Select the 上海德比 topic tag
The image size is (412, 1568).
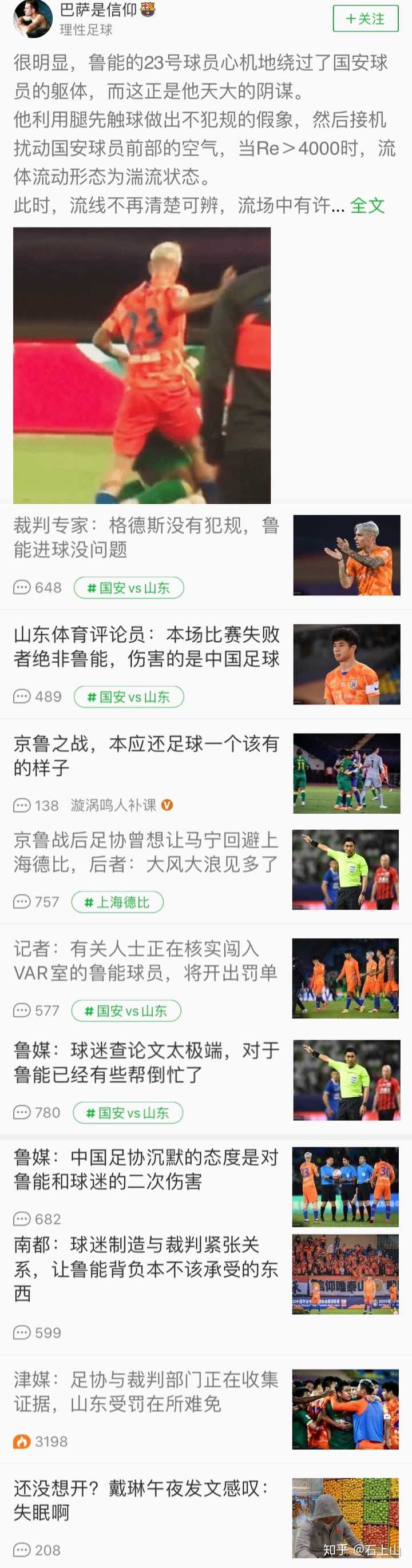118,902
